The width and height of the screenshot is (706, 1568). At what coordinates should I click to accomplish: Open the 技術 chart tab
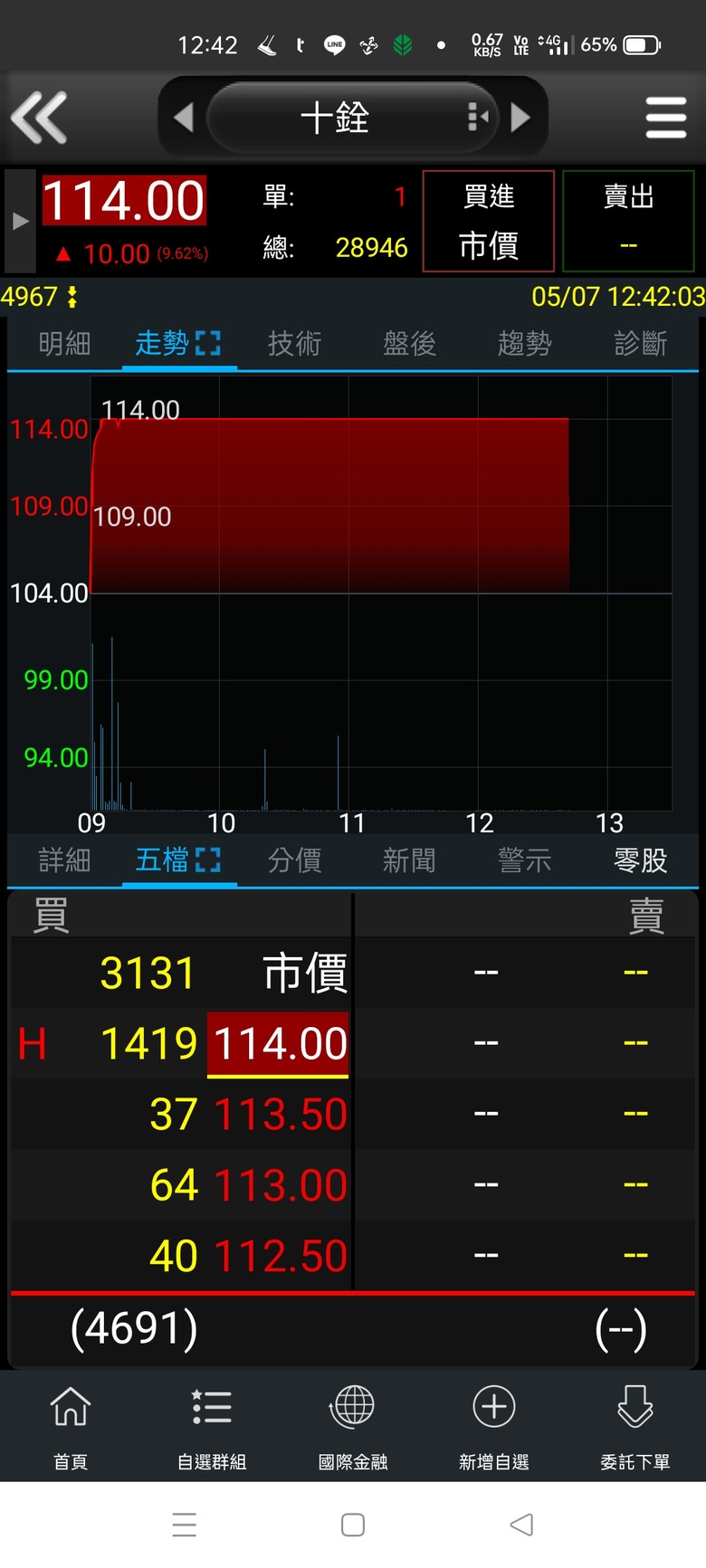[x=294, y=344]
